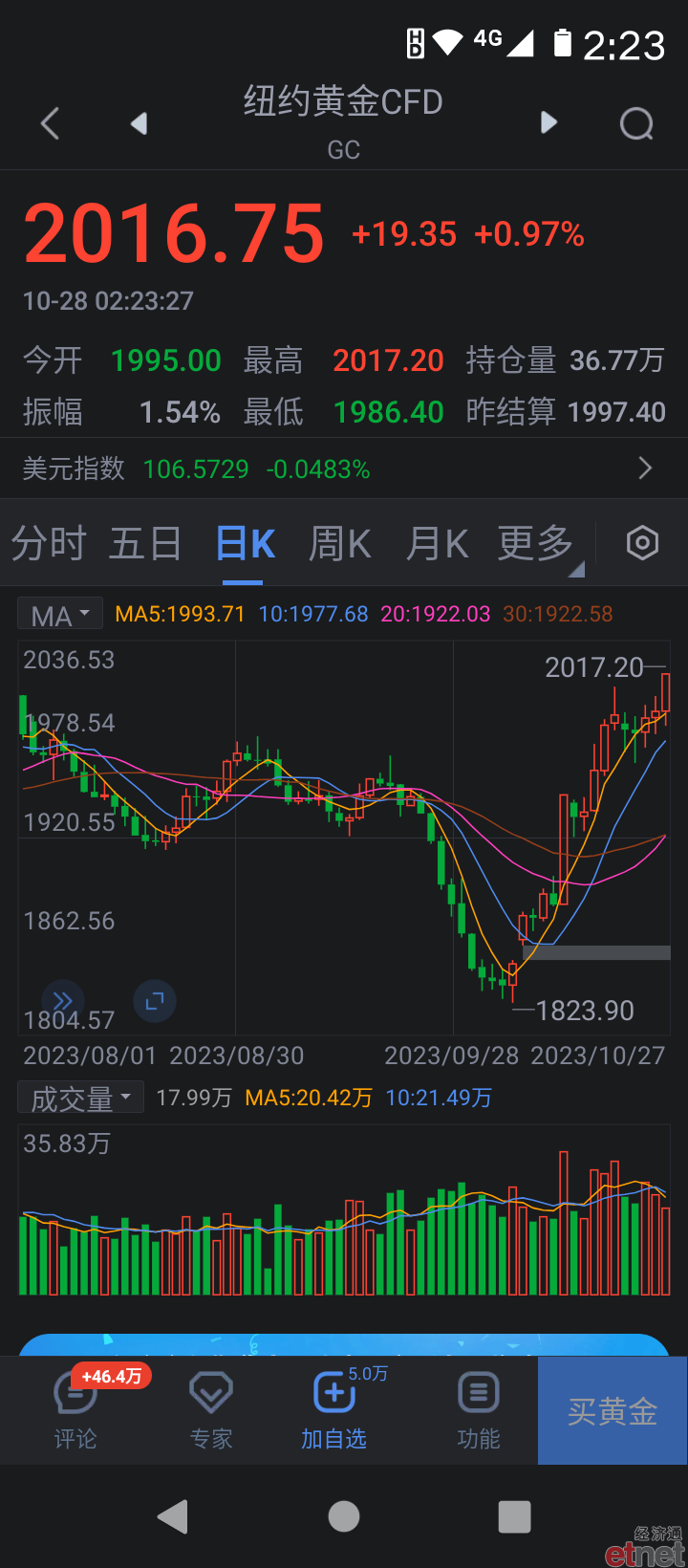688x1568 pixels.
Task: Open the 成交量 indicator dropdown
Action: [80, 1098]
